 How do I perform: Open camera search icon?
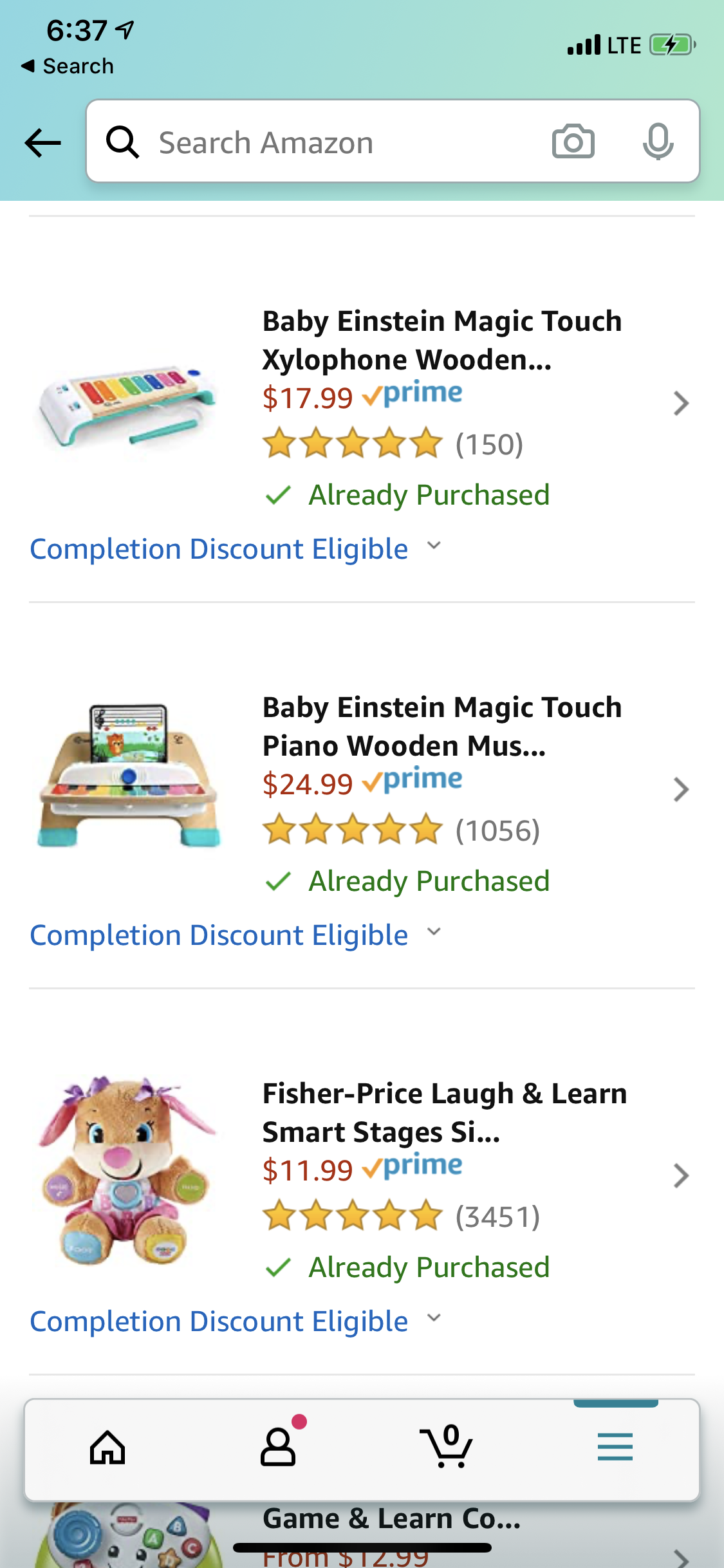[x=573, y=142]
